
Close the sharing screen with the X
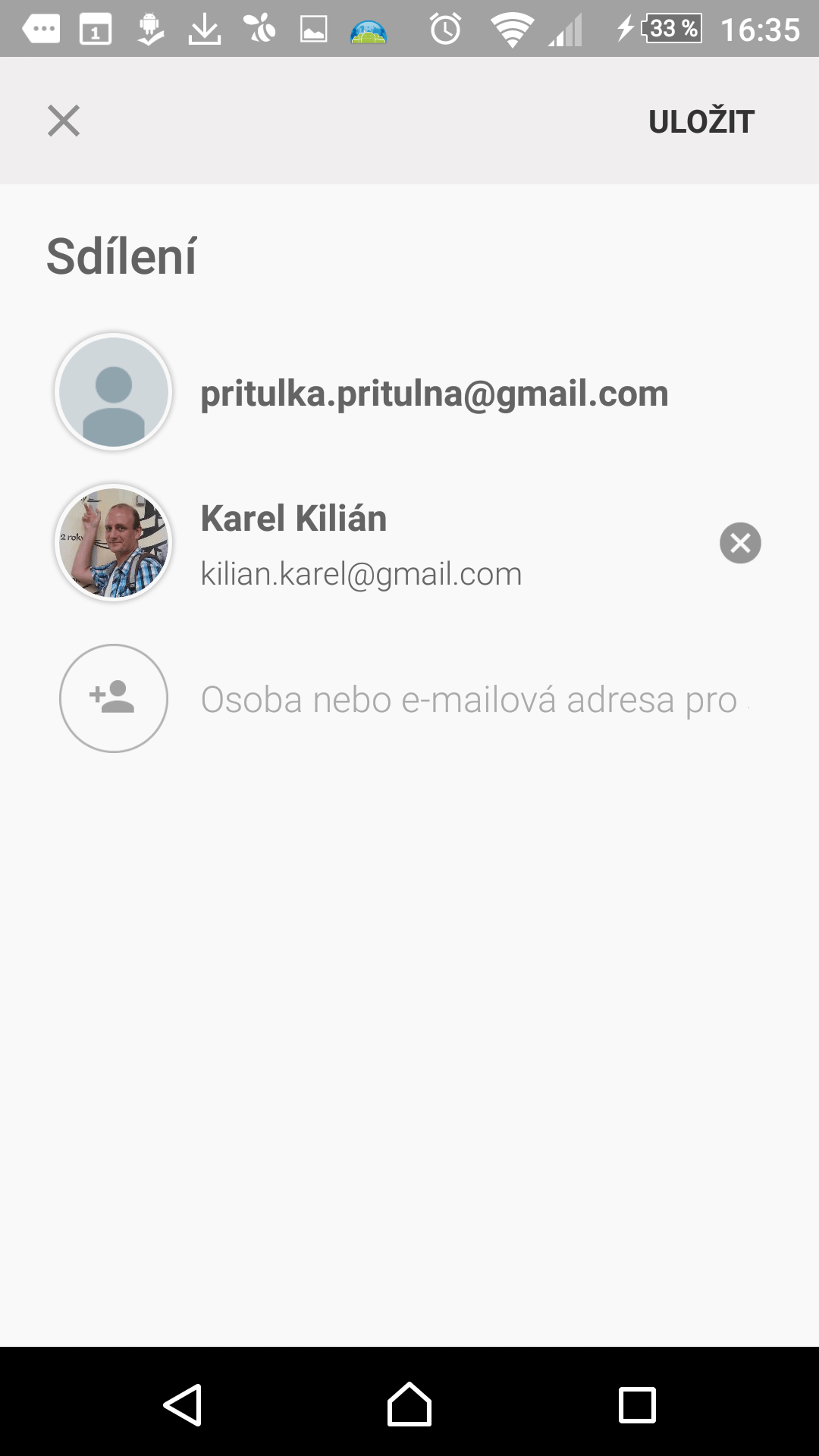(x=64, y=121)
